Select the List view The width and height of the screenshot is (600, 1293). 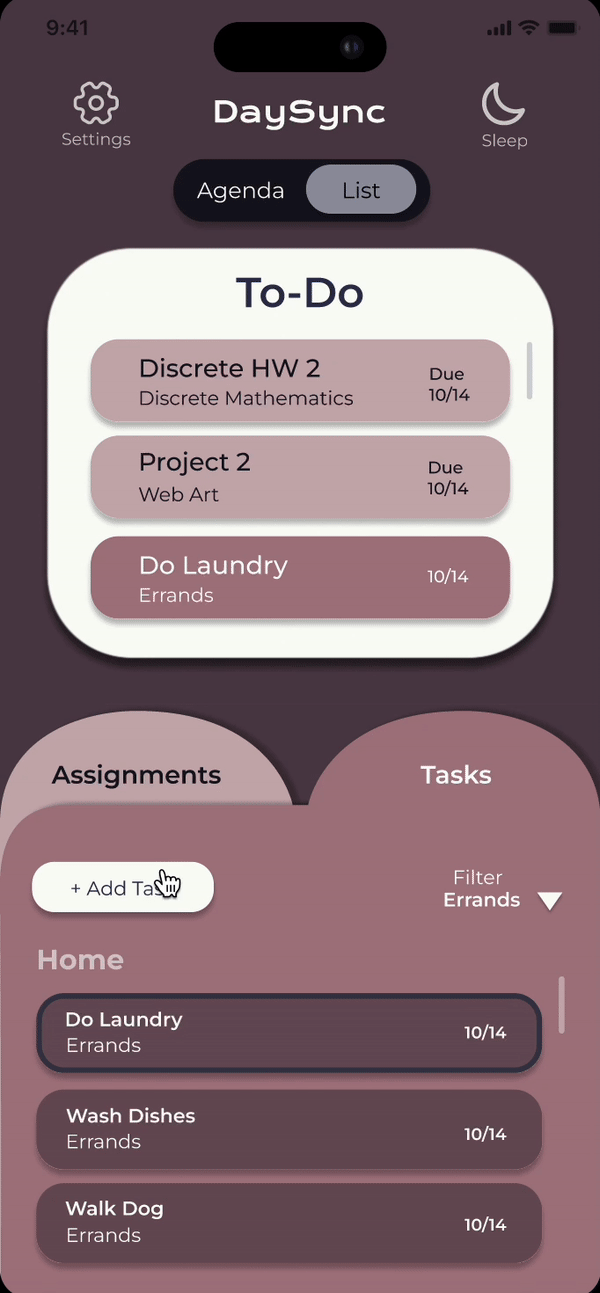pyautogui.click(x=361, y=190)
